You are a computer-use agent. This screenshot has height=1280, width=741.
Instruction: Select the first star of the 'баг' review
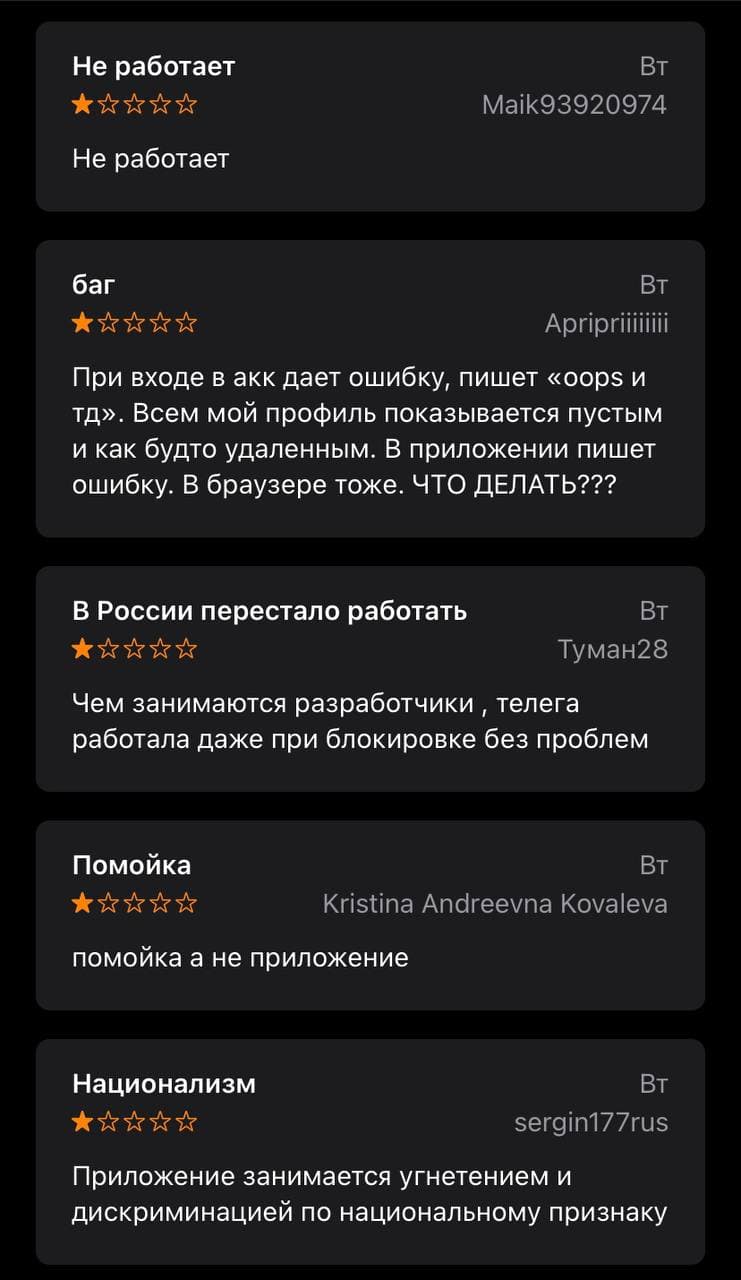coord(81,322)
